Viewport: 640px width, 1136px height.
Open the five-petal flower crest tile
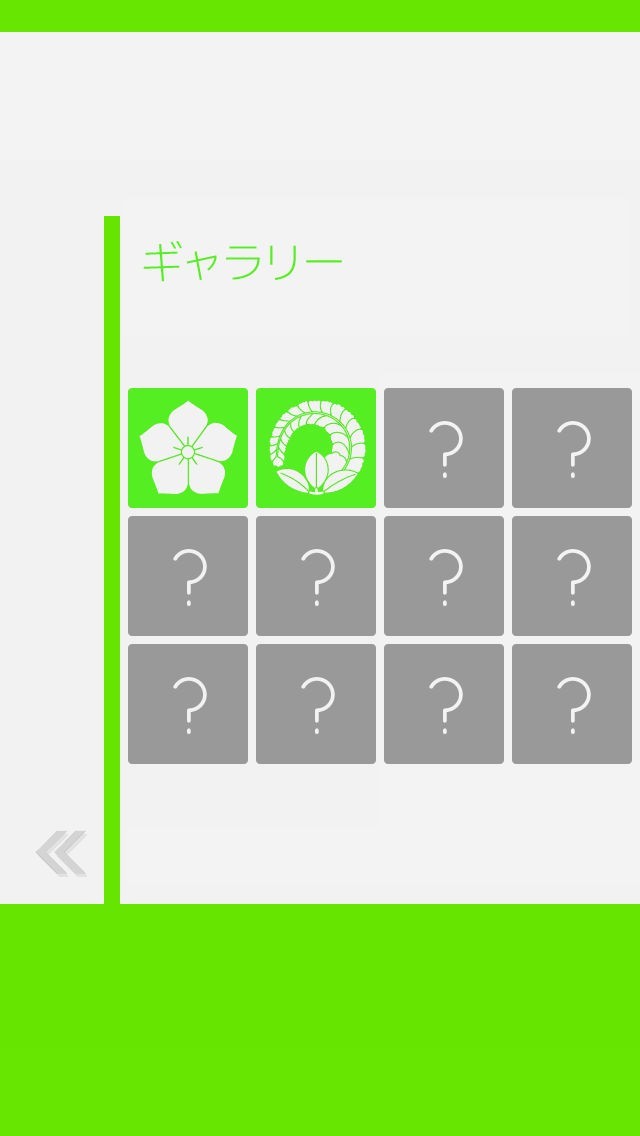pyautogui.click(x=188, y=448)
